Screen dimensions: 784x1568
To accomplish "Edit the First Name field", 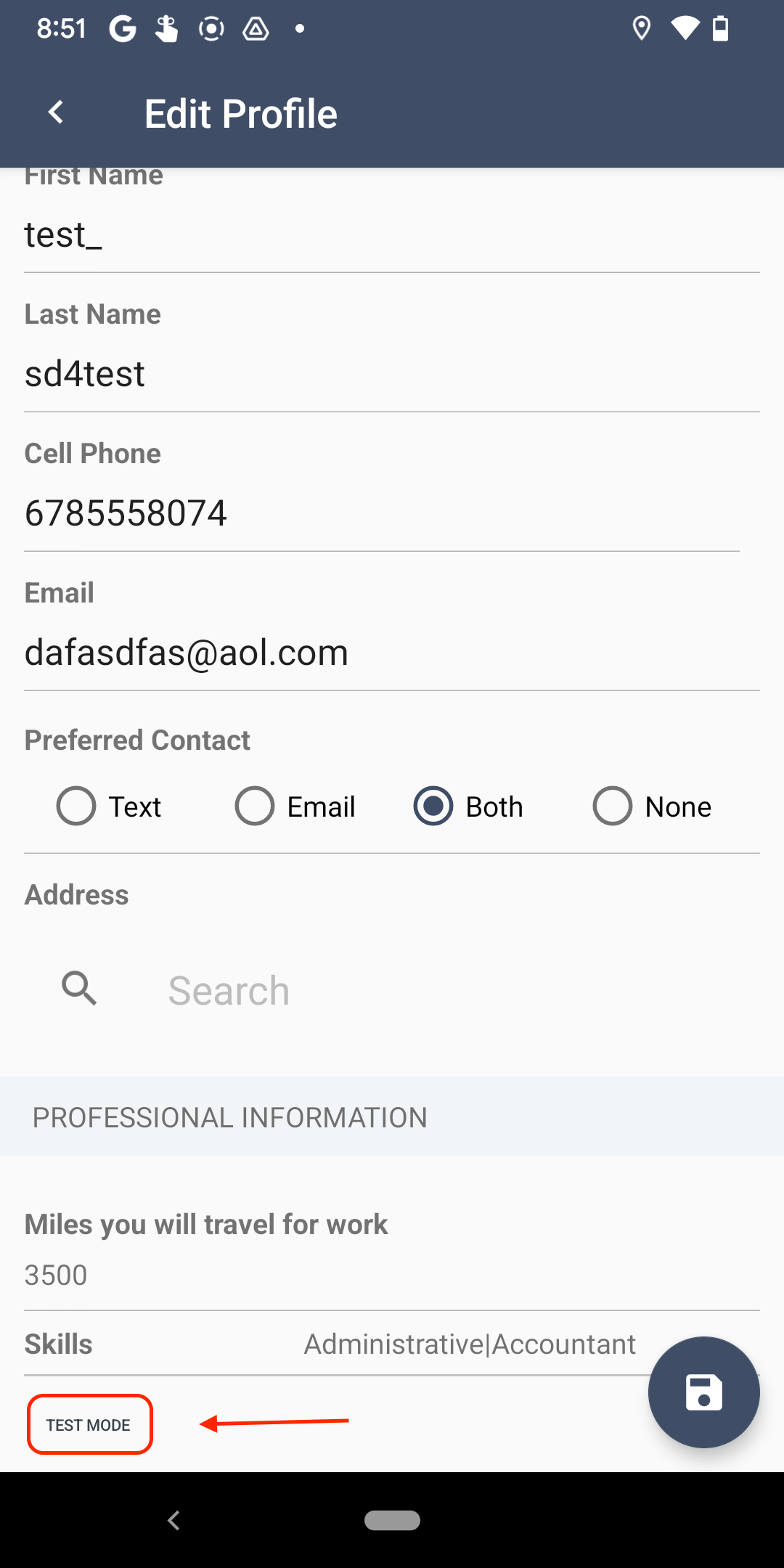I will [391, 235].
